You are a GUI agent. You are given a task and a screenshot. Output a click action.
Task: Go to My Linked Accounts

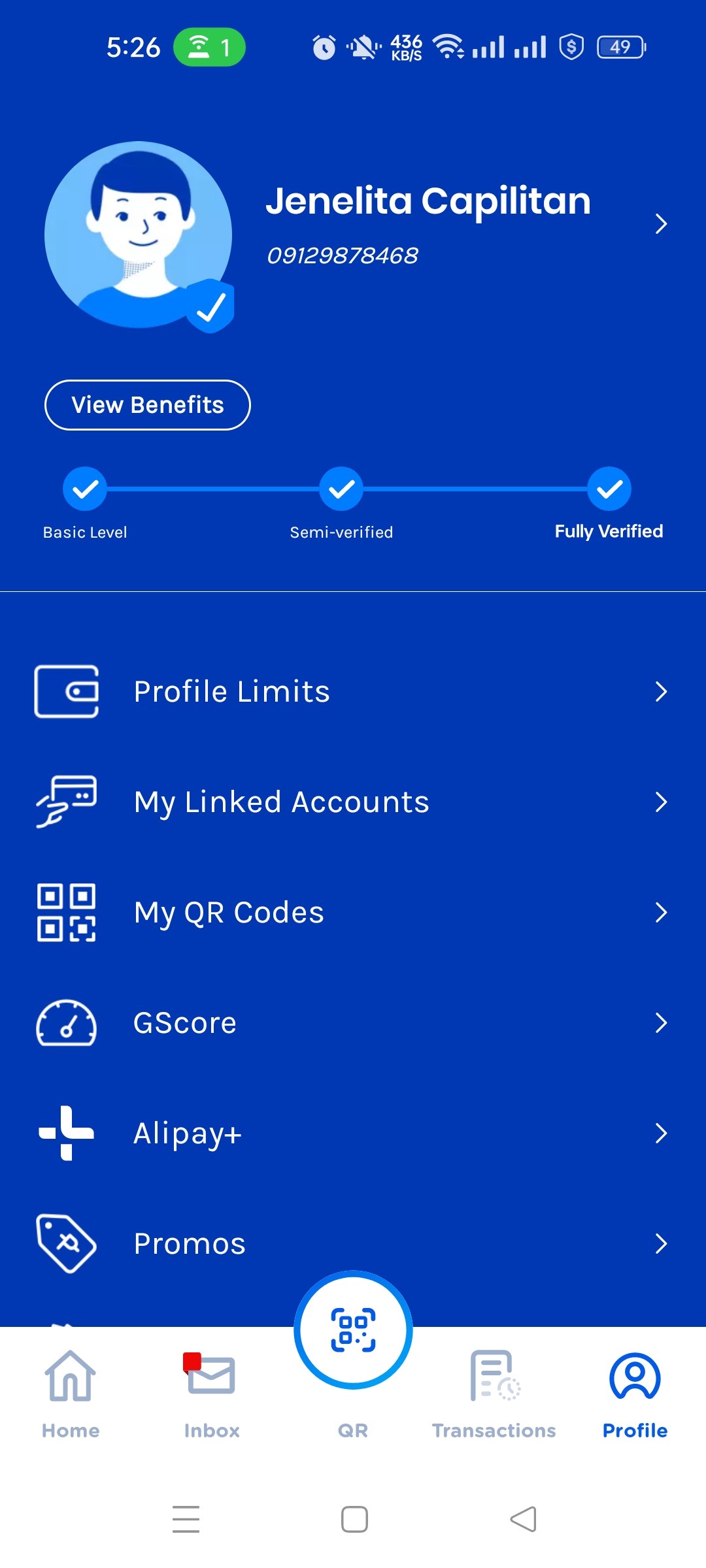pos(353,802)
